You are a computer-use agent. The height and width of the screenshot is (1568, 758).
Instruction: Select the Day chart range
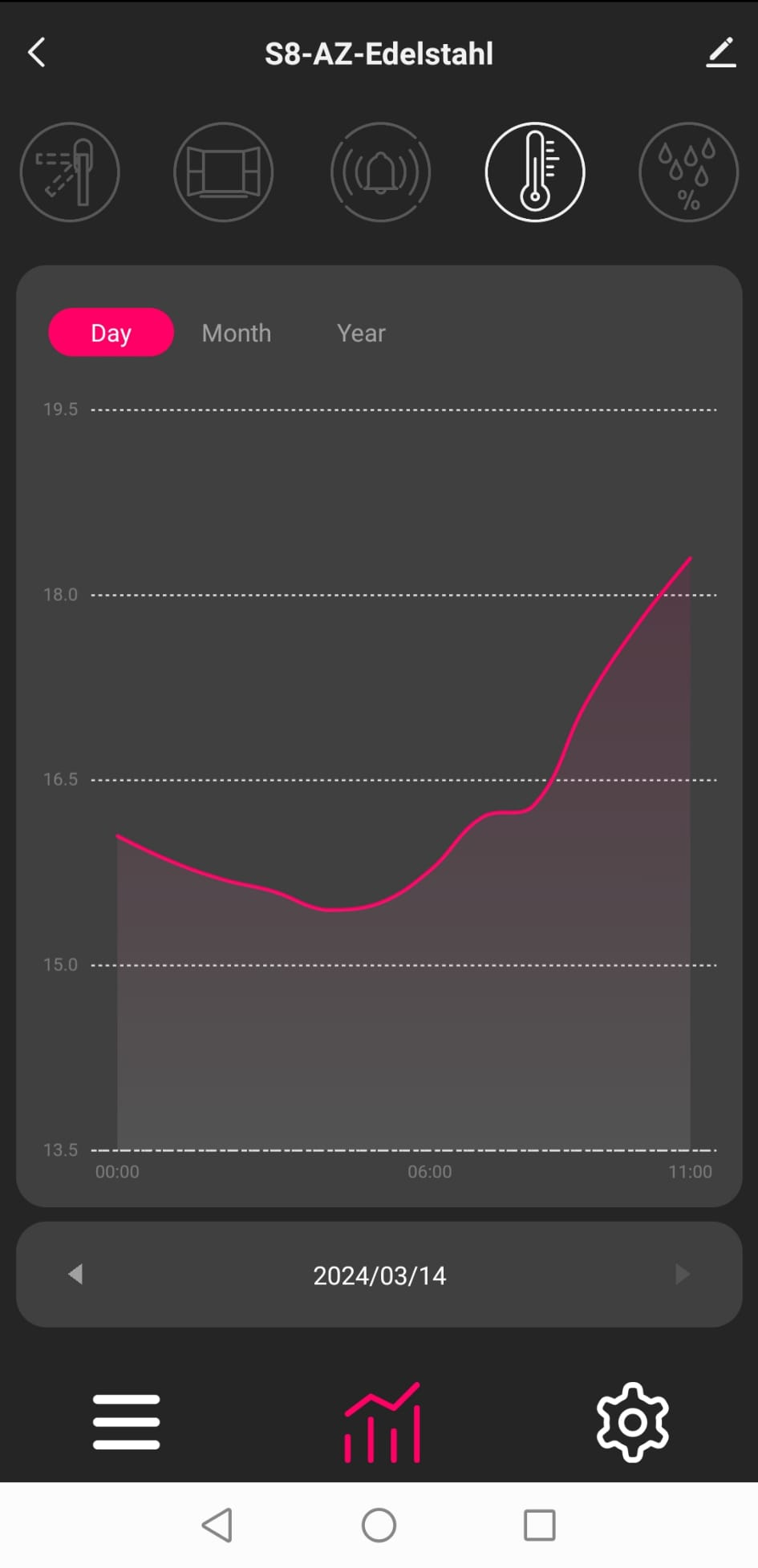pyautogui.click(x=111, y=333)
